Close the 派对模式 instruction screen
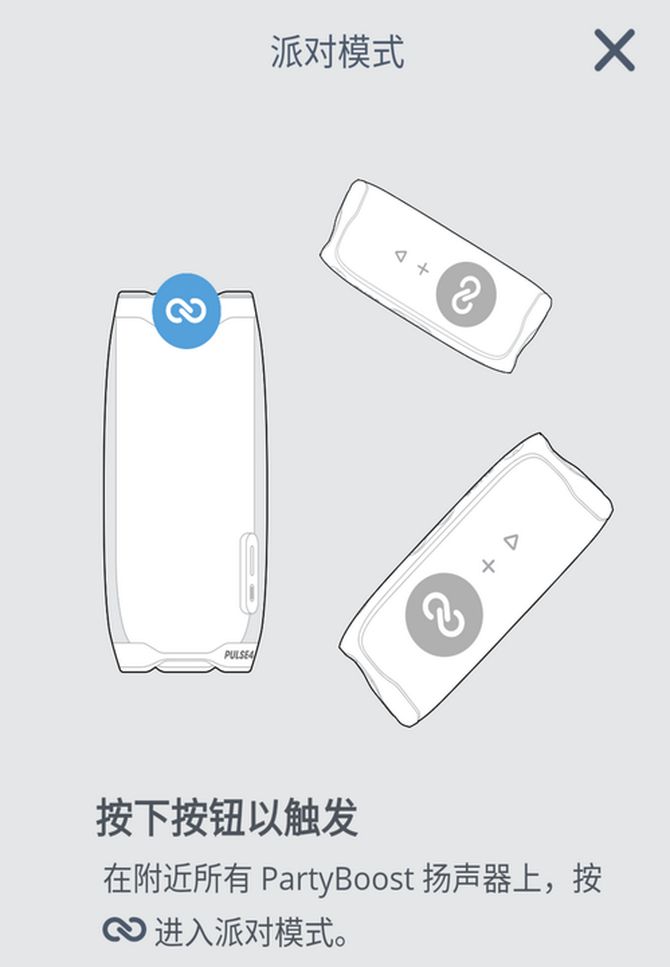Image resolution: width=670 pixels, height=967 pixels. tap(614, 50)
